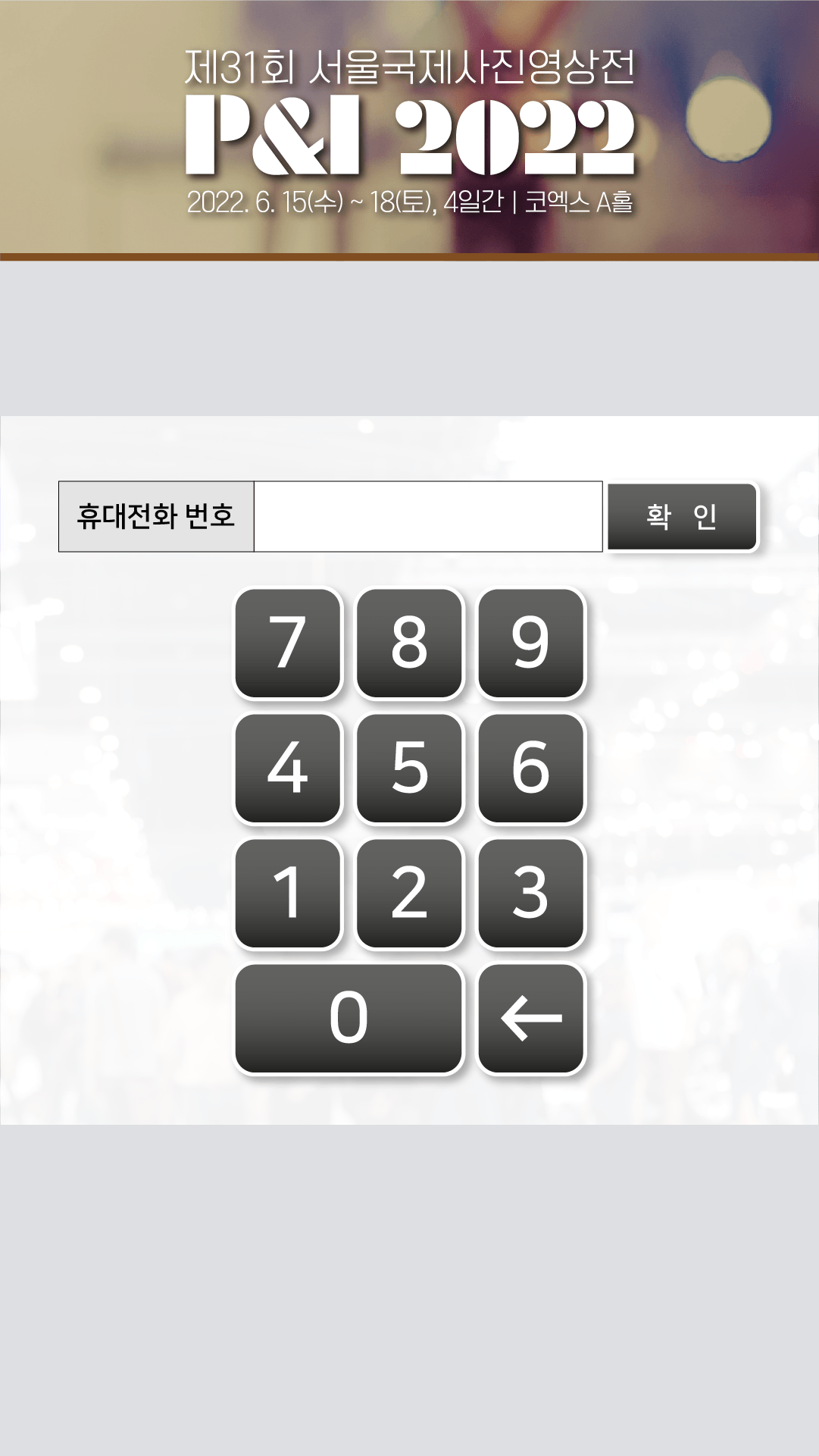Screen dimensions: 819x1456
Task: Enter digit 4 on keypad
Action: pyautogui.click(x=288, y=768)
